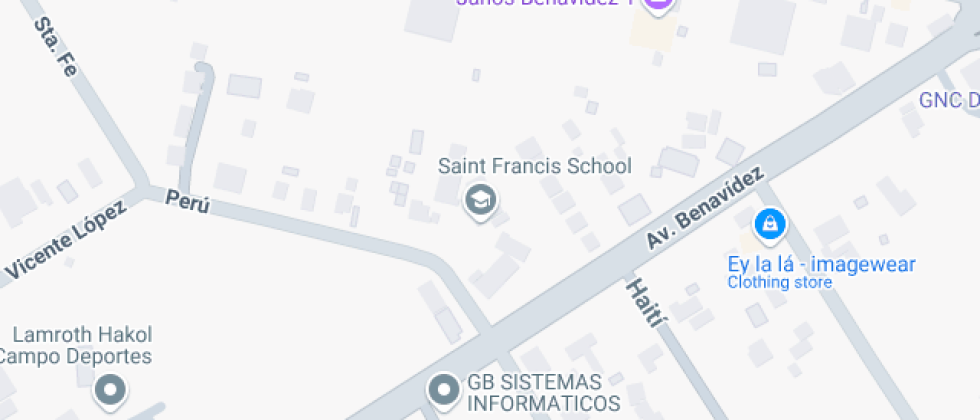
Task: Open the Saint Francis School marker
Action: click(481, 201)
